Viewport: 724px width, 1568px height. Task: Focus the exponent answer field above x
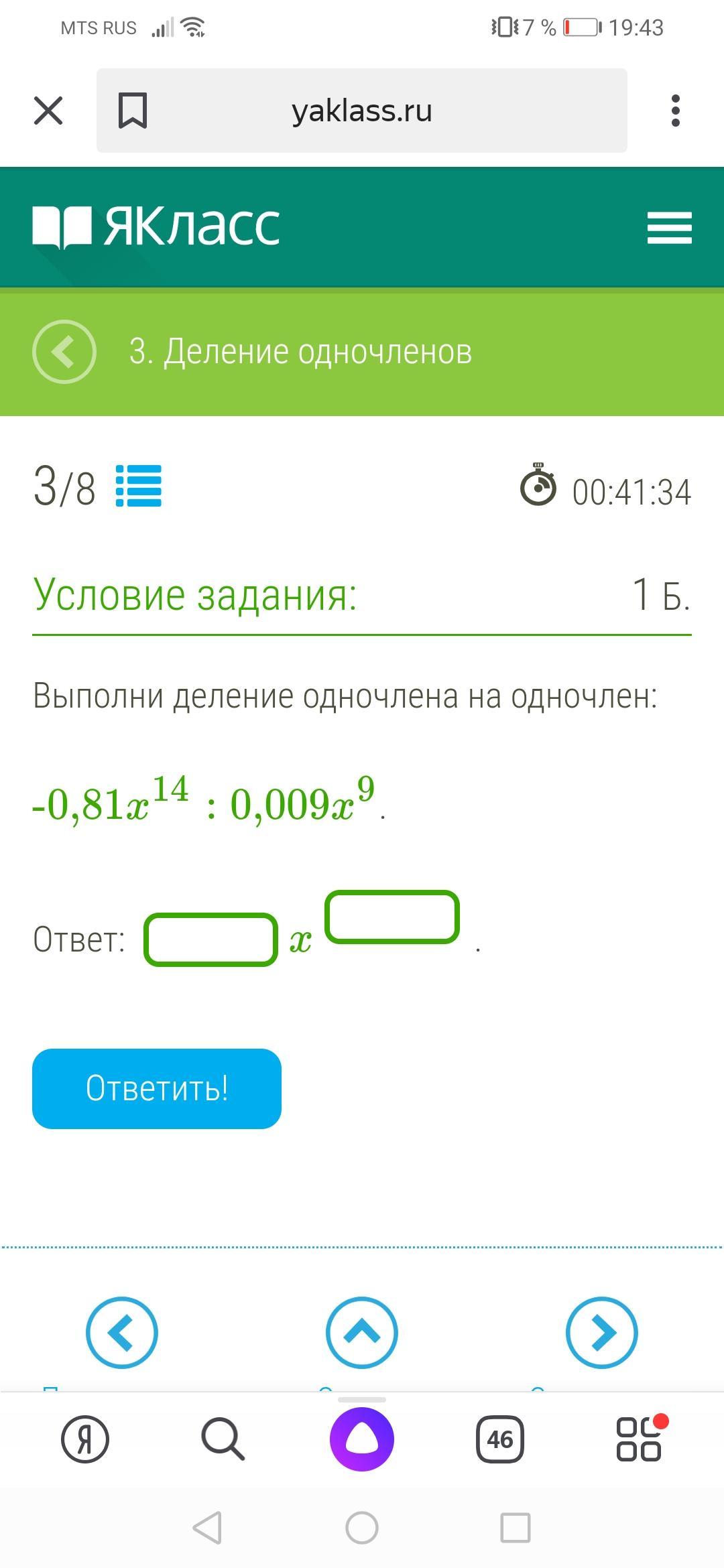392,917
